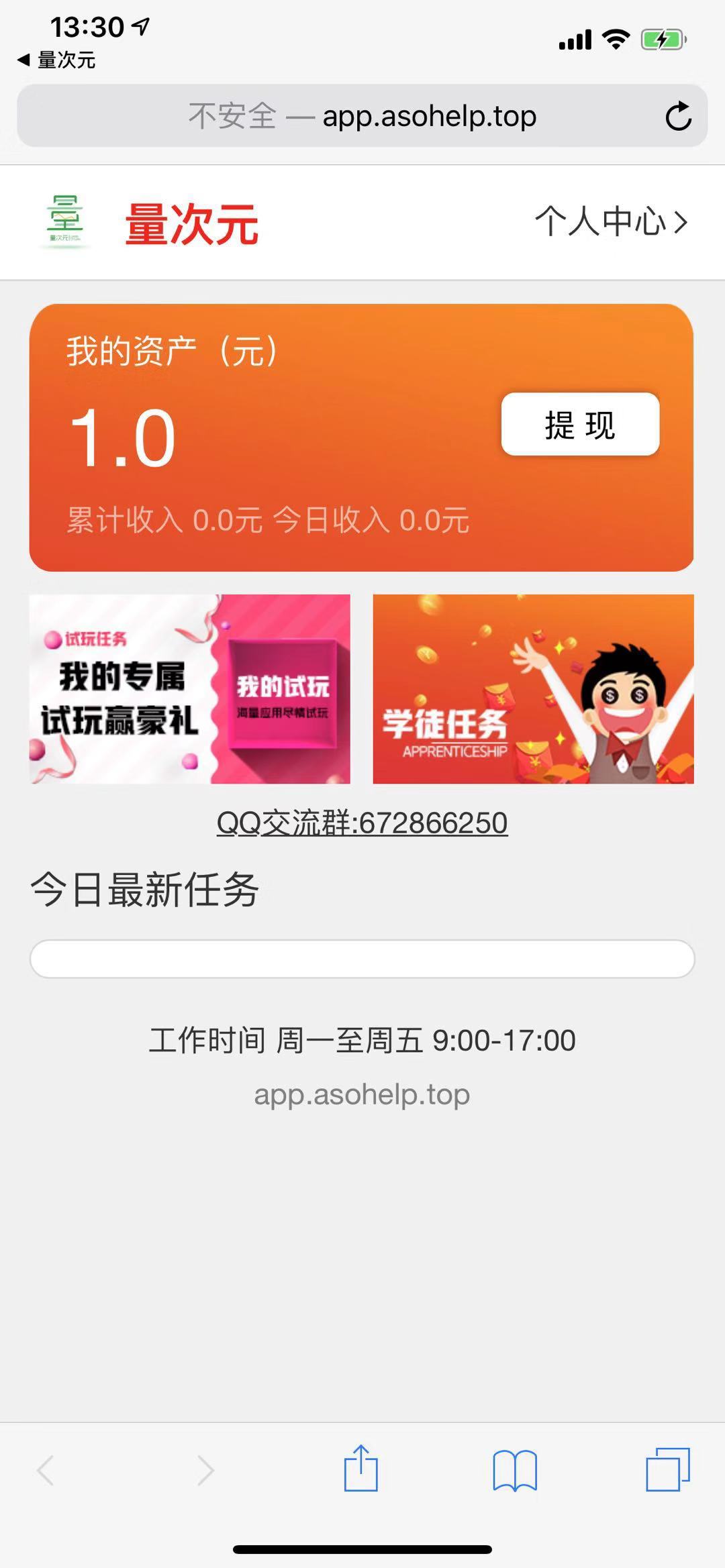The width and height of the screenshot is (725, 1568).
Task: Tap the cellular signal bars indicator
Action: [577, 39]
